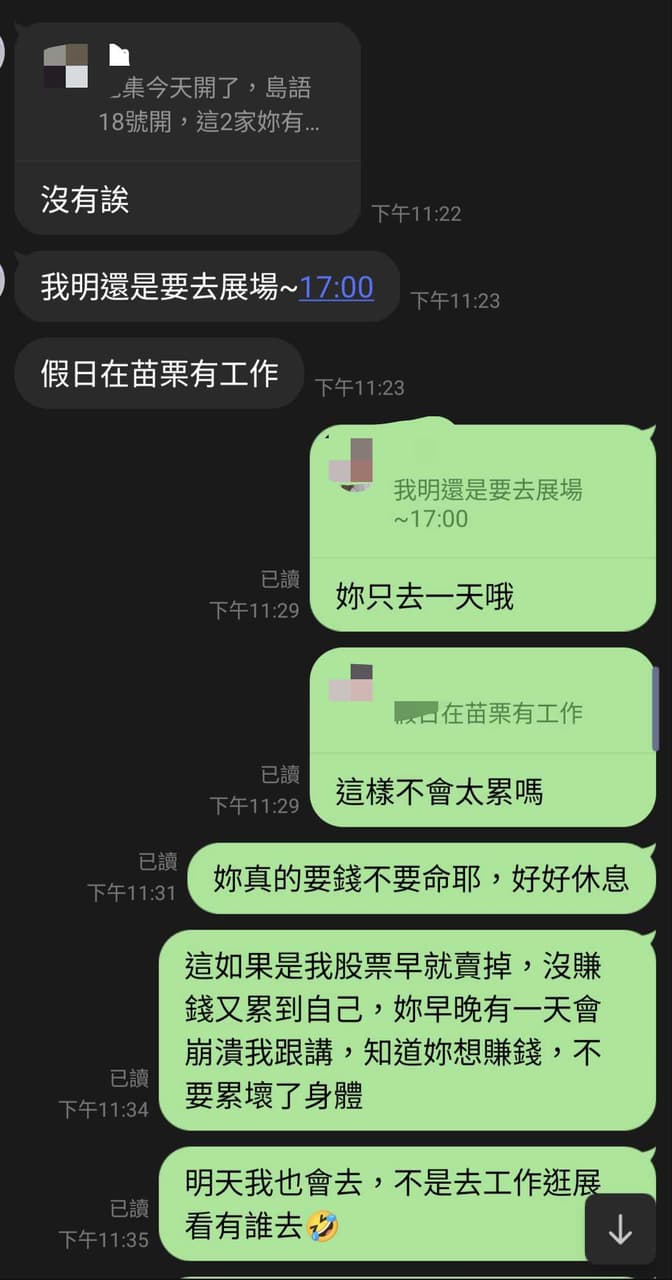Viewport: 672px width, 1280px height.
Task: Open the quoted message above 沒有誒
Action: tap(187, 93)
